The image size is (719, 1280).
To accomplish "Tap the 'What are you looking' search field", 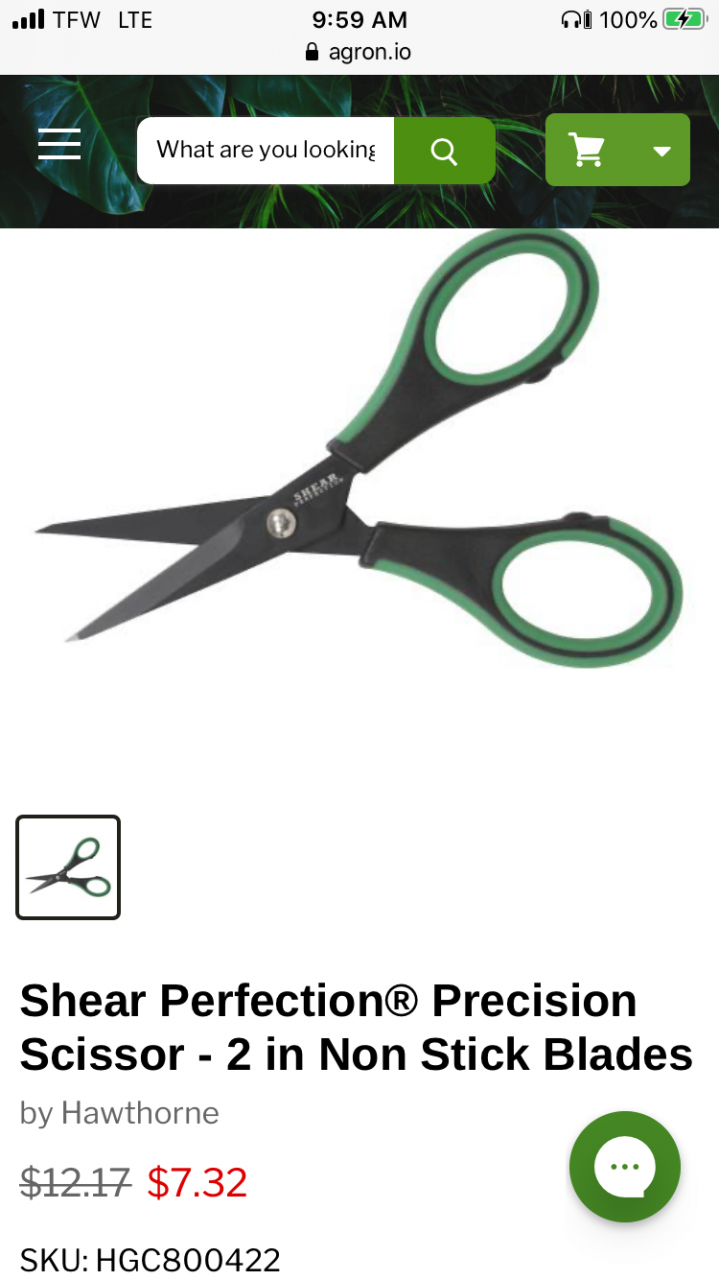I will point(266,150).
